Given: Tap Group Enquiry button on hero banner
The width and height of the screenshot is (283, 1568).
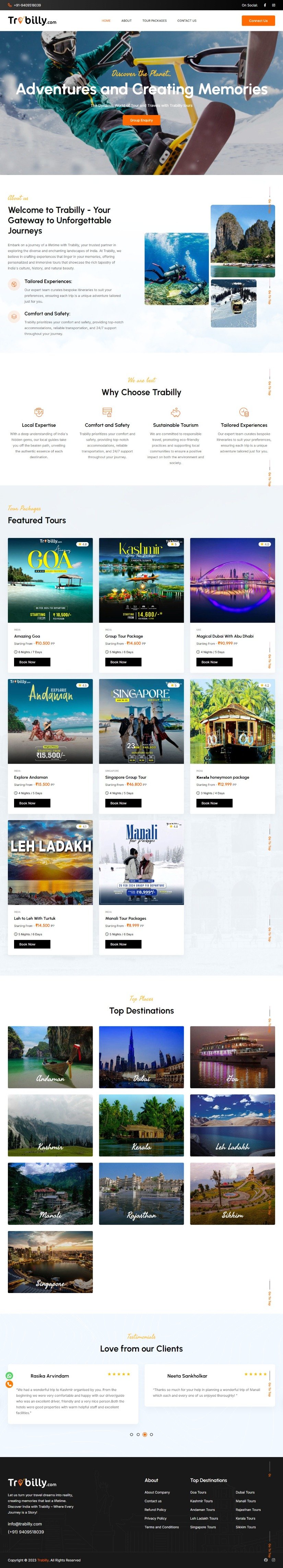Looking at the screenshot, I should 141,121.
